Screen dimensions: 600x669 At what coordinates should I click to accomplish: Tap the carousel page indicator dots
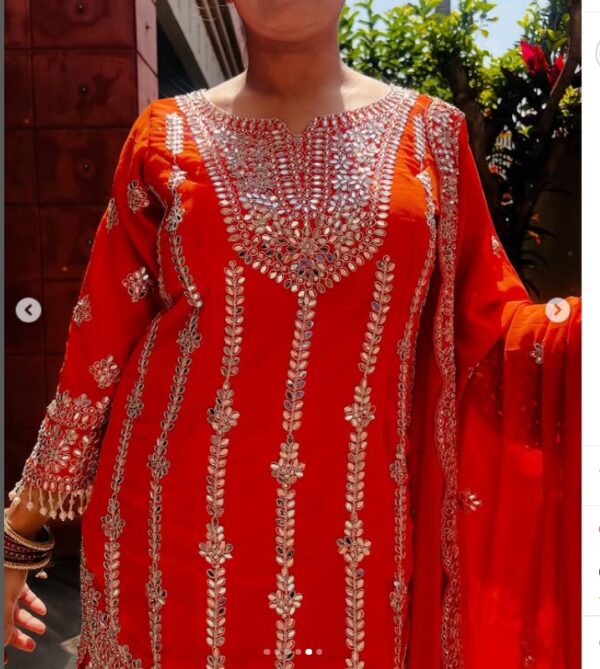point(293,652)
